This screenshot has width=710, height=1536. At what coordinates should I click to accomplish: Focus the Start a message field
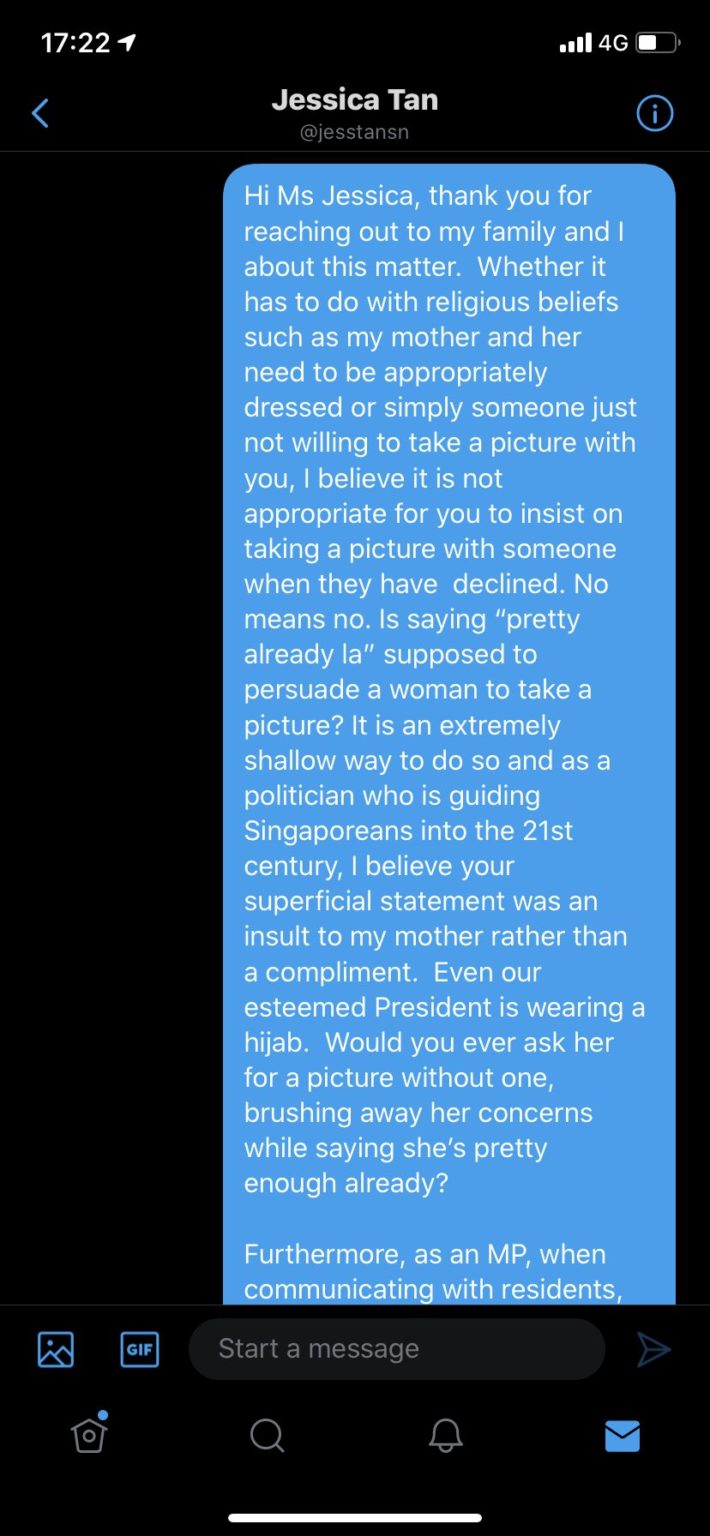[396, 1349]
